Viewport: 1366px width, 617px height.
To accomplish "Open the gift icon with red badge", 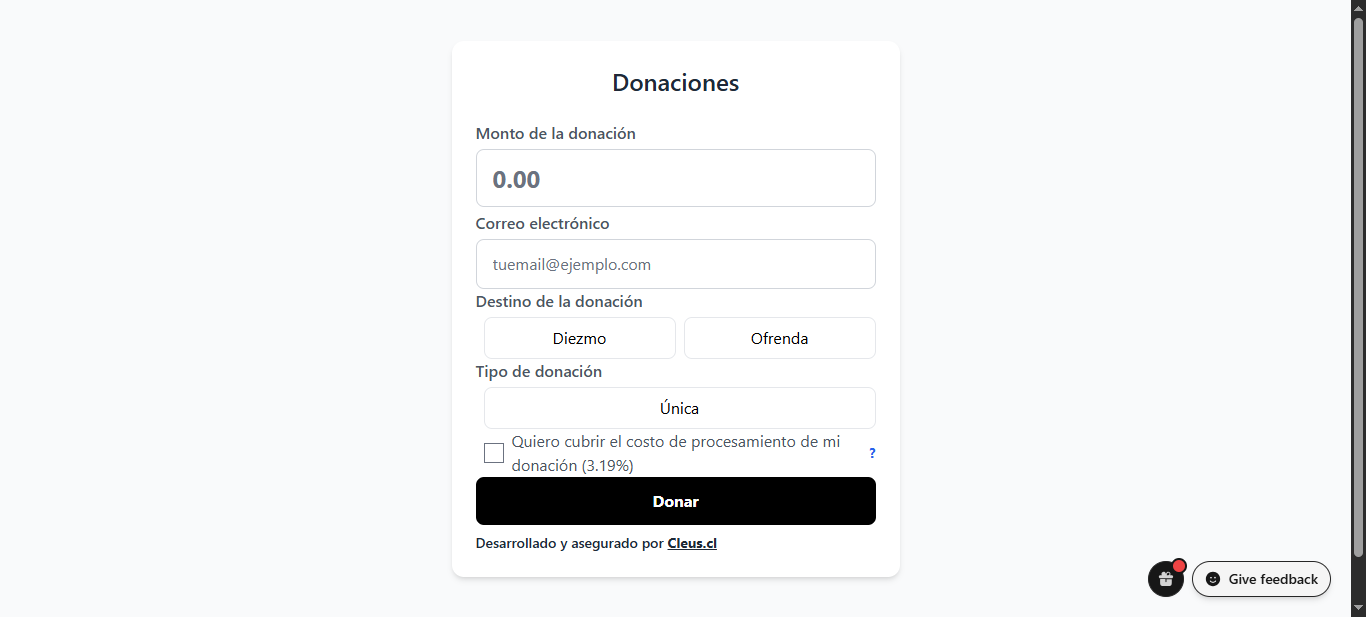I will click(1165, 579).
